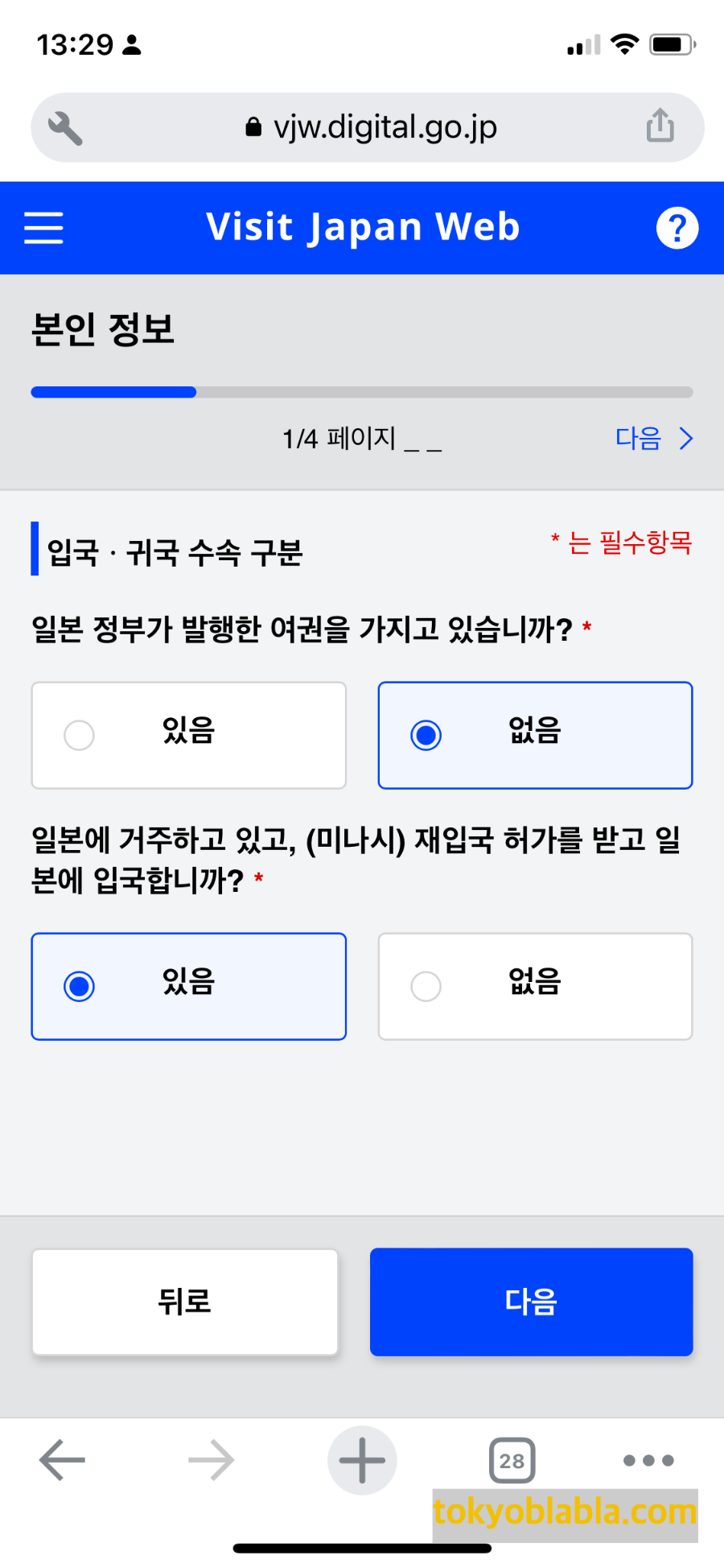Image resolution: width=724 pixels, height=1568 pixels.
Task: Expand the 다음 chevron next to page indicator
Action: point(655,438)
